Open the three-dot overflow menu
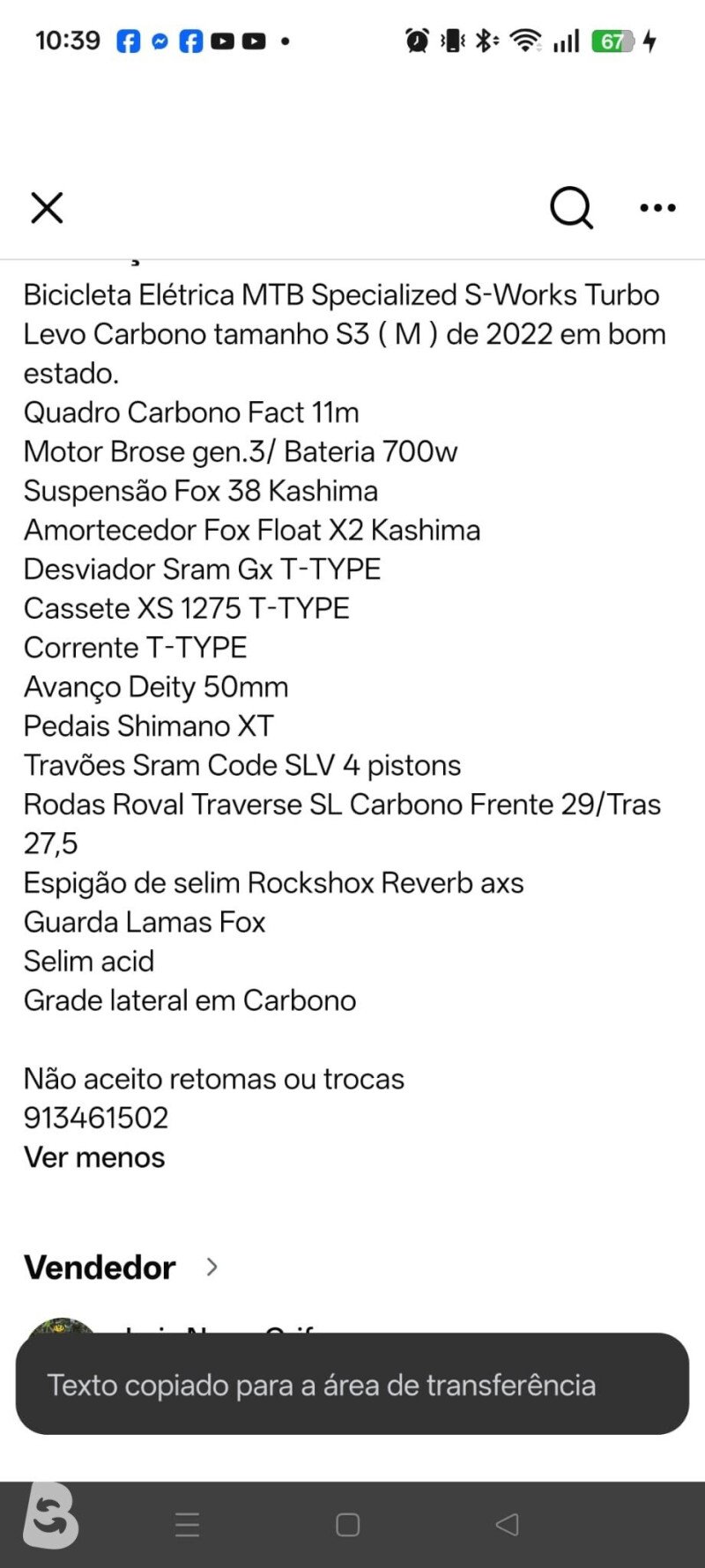Screen dimensions: 705x1568 coord(657,208)
